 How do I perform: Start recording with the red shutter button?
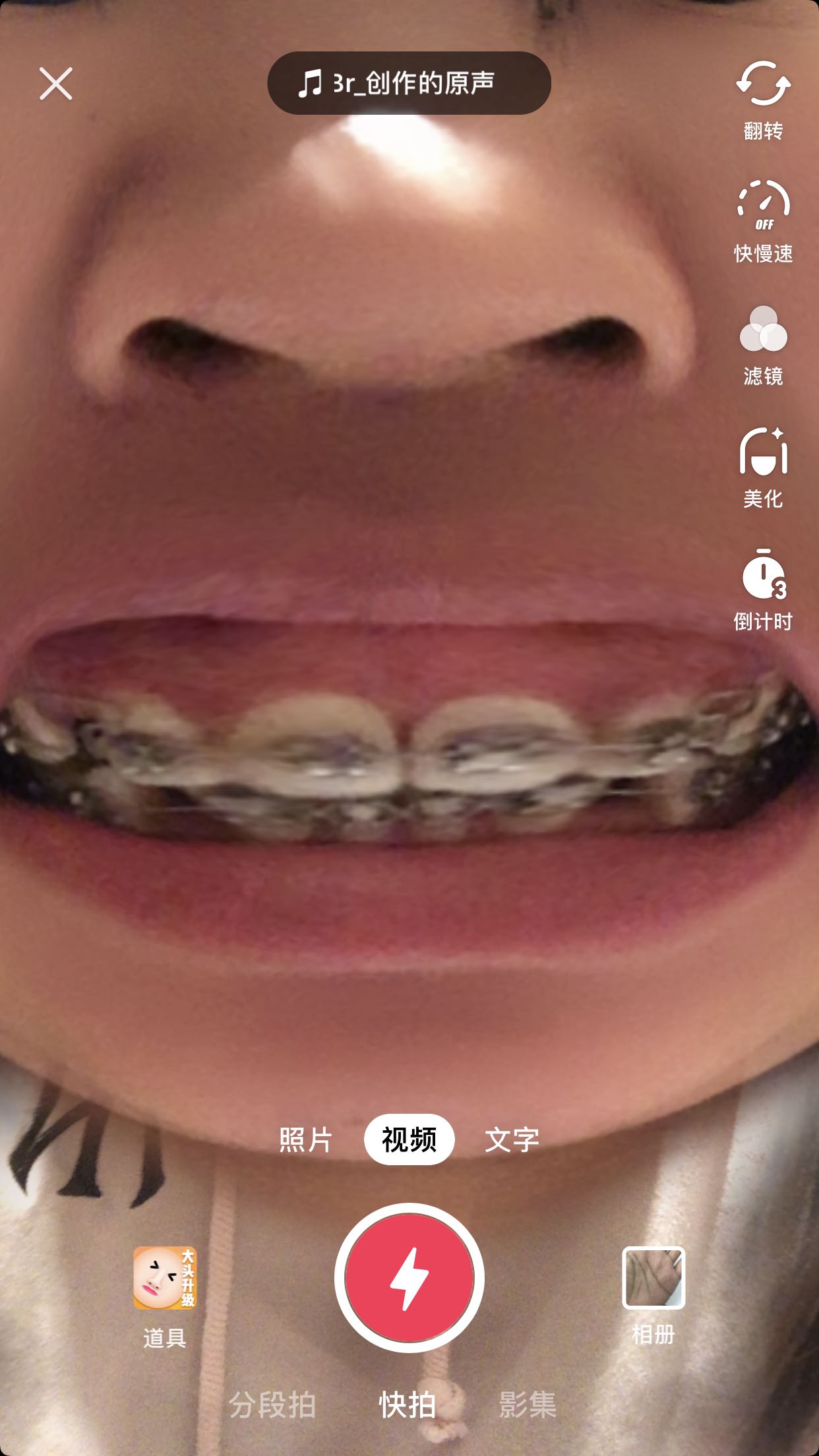[409, 1278]
